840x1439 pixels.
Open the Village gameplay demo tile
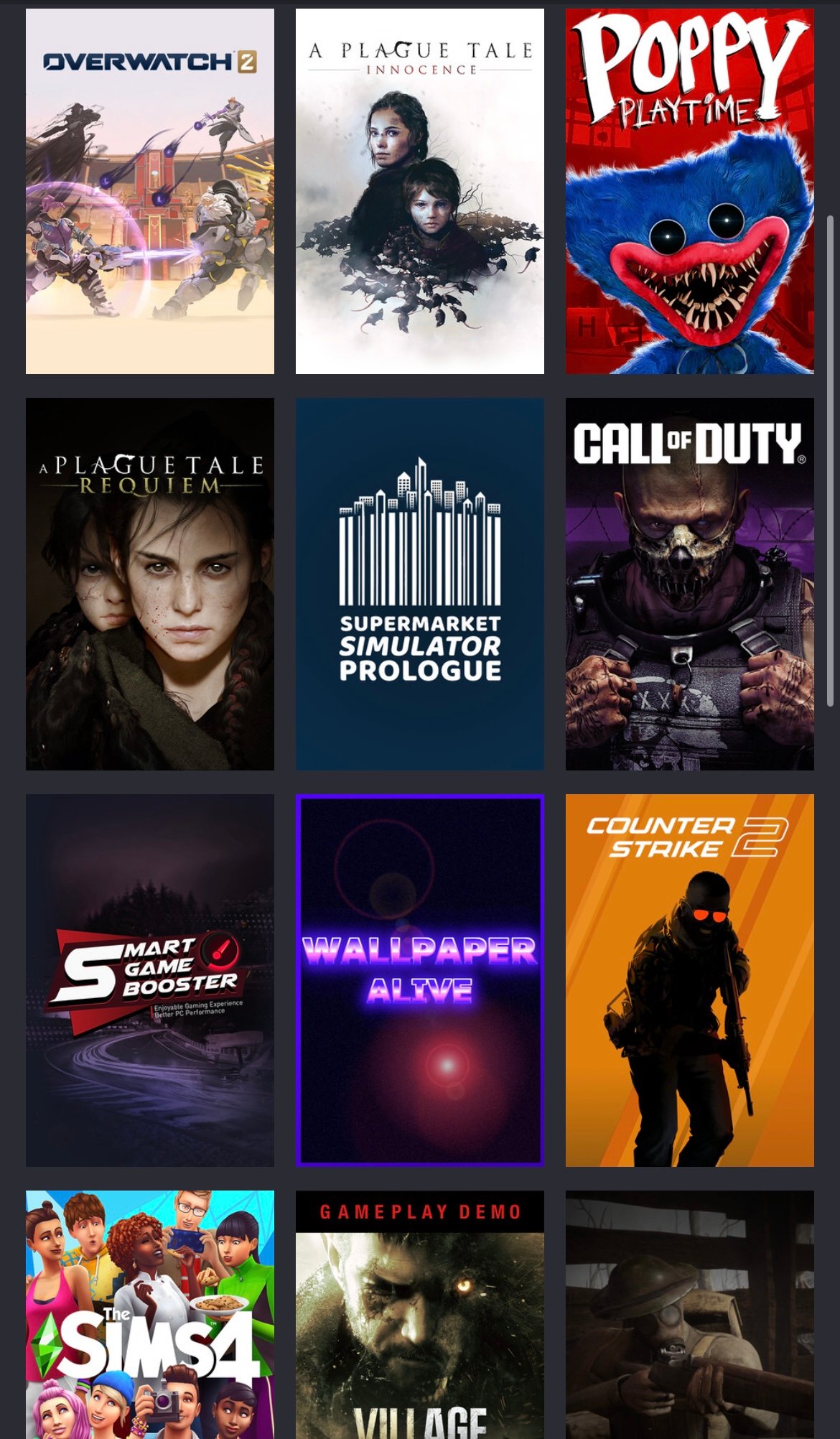pos(419,1314)
